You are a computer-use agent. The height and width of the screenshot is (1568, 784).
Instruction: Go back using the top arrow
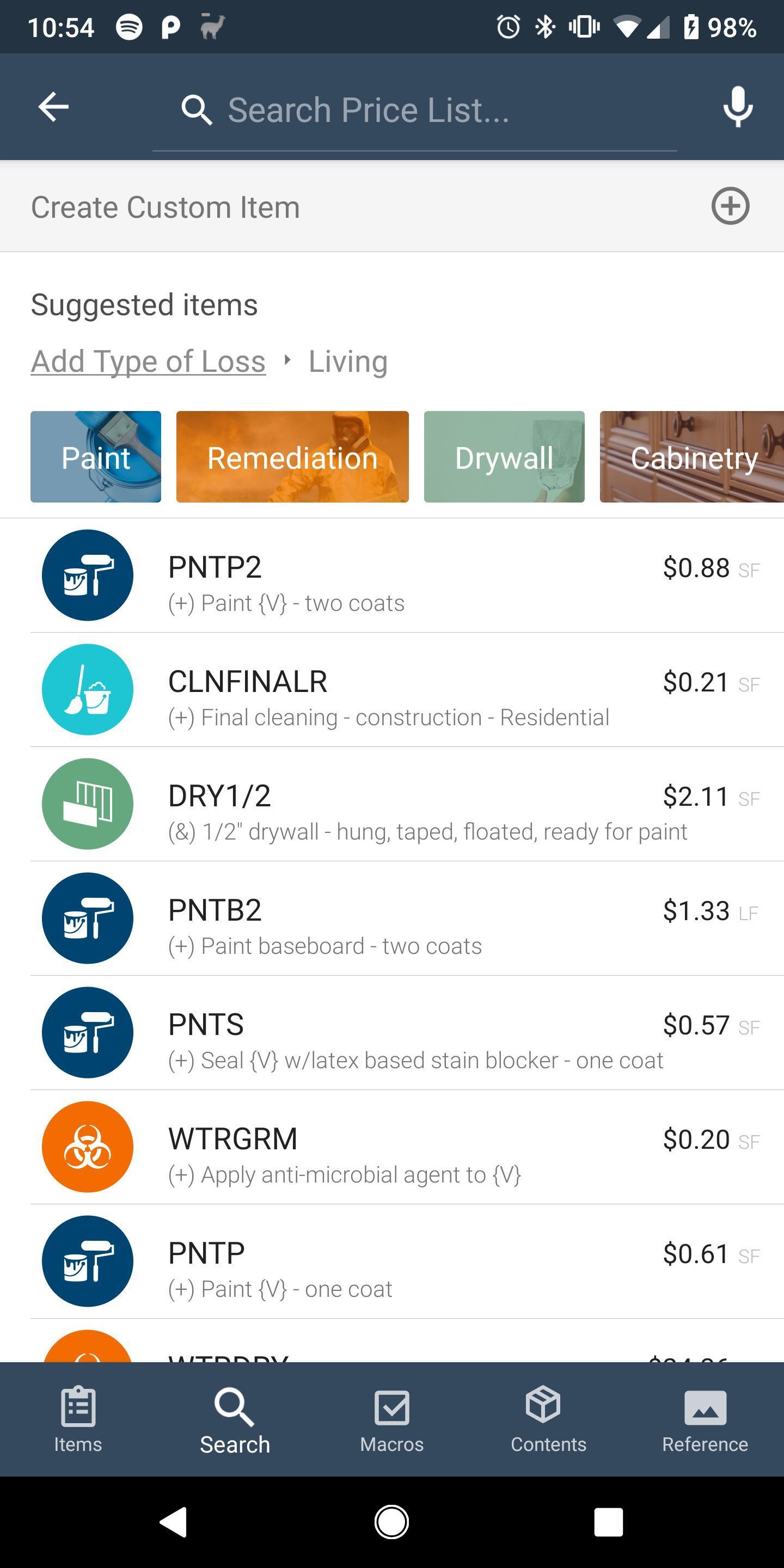tap(53, 107)
